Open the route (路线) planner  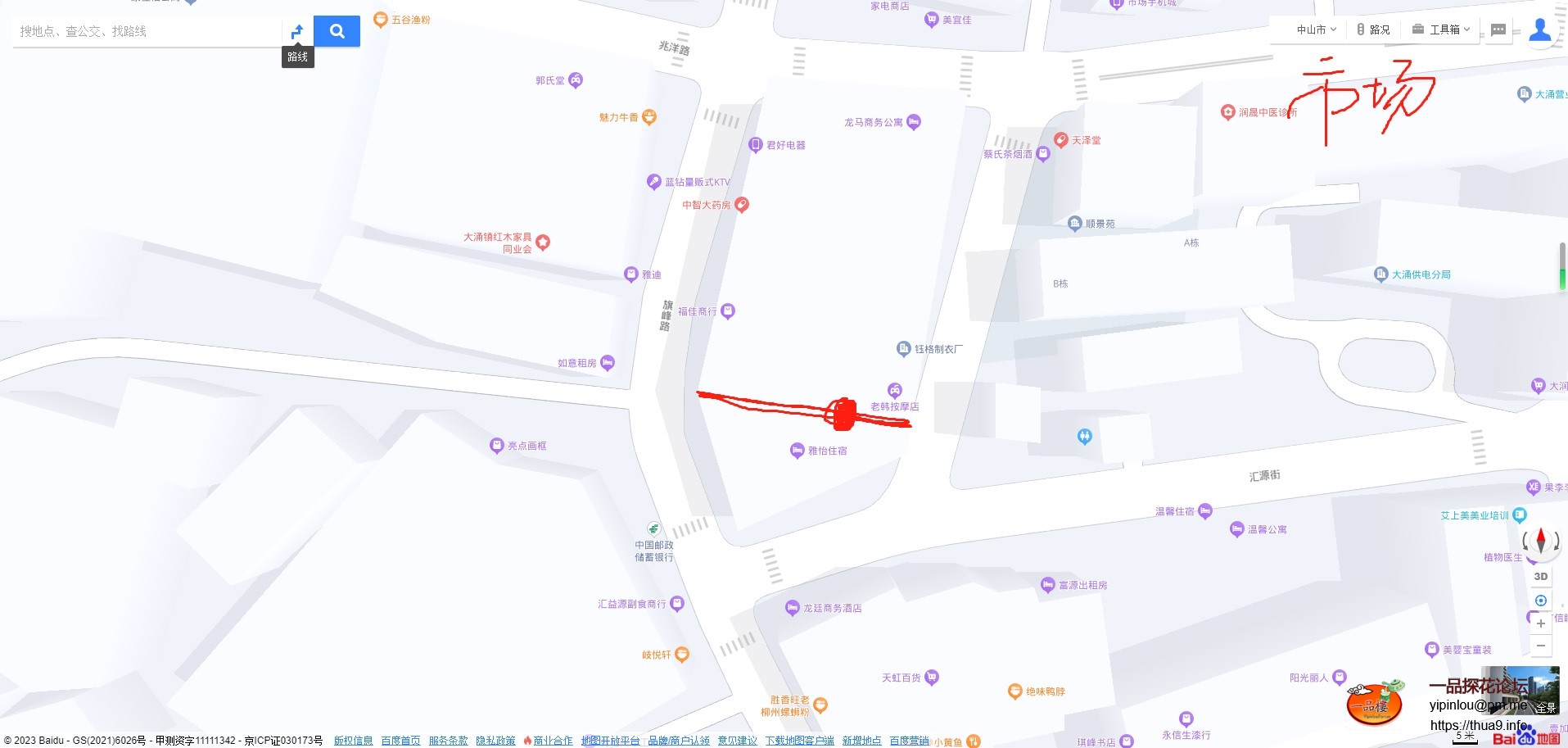[x=296, y=31]
